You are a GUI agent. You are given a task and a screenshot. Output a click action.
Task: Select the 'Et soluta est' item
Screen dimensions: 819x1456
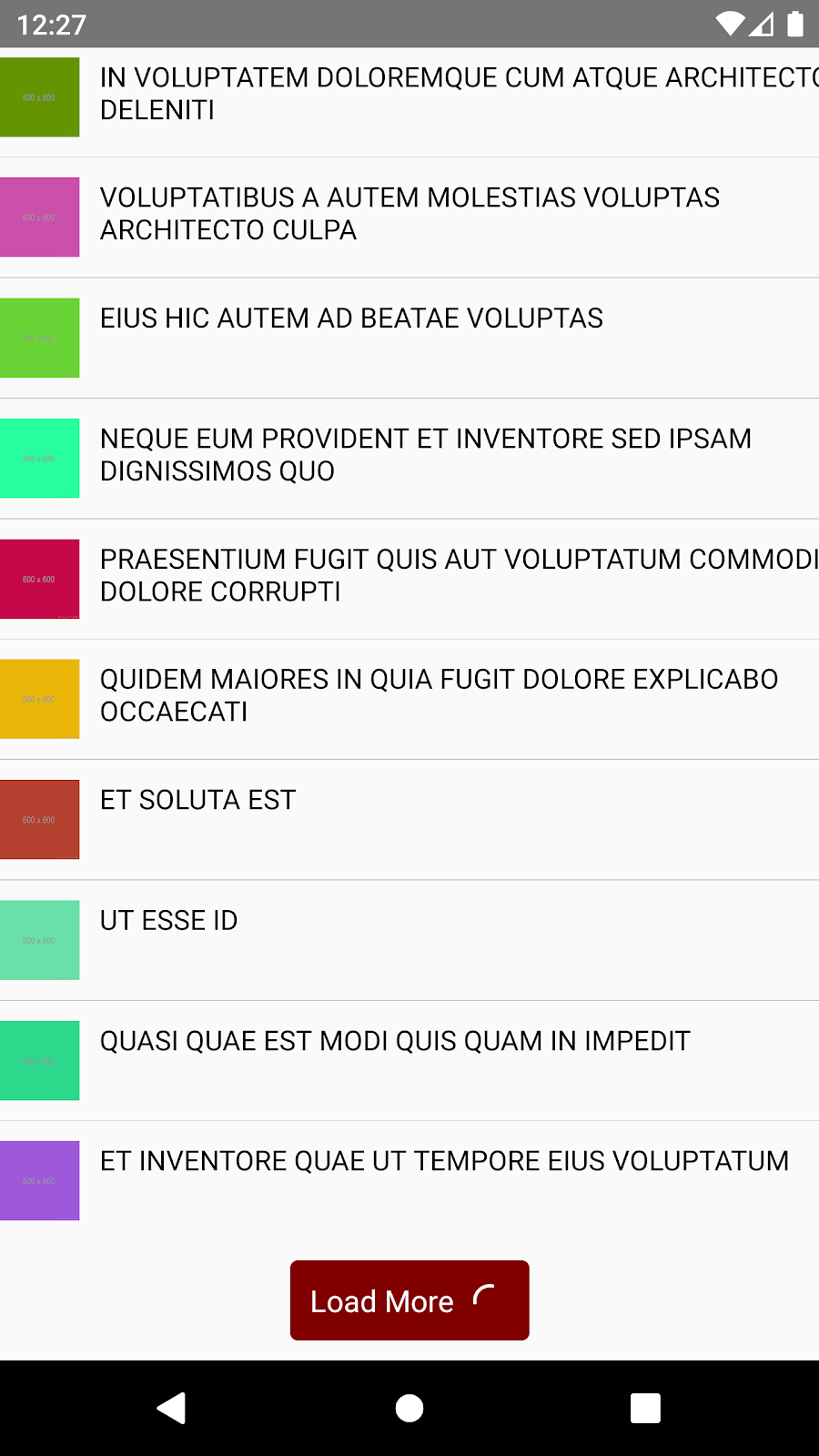[x=409, y=819]
